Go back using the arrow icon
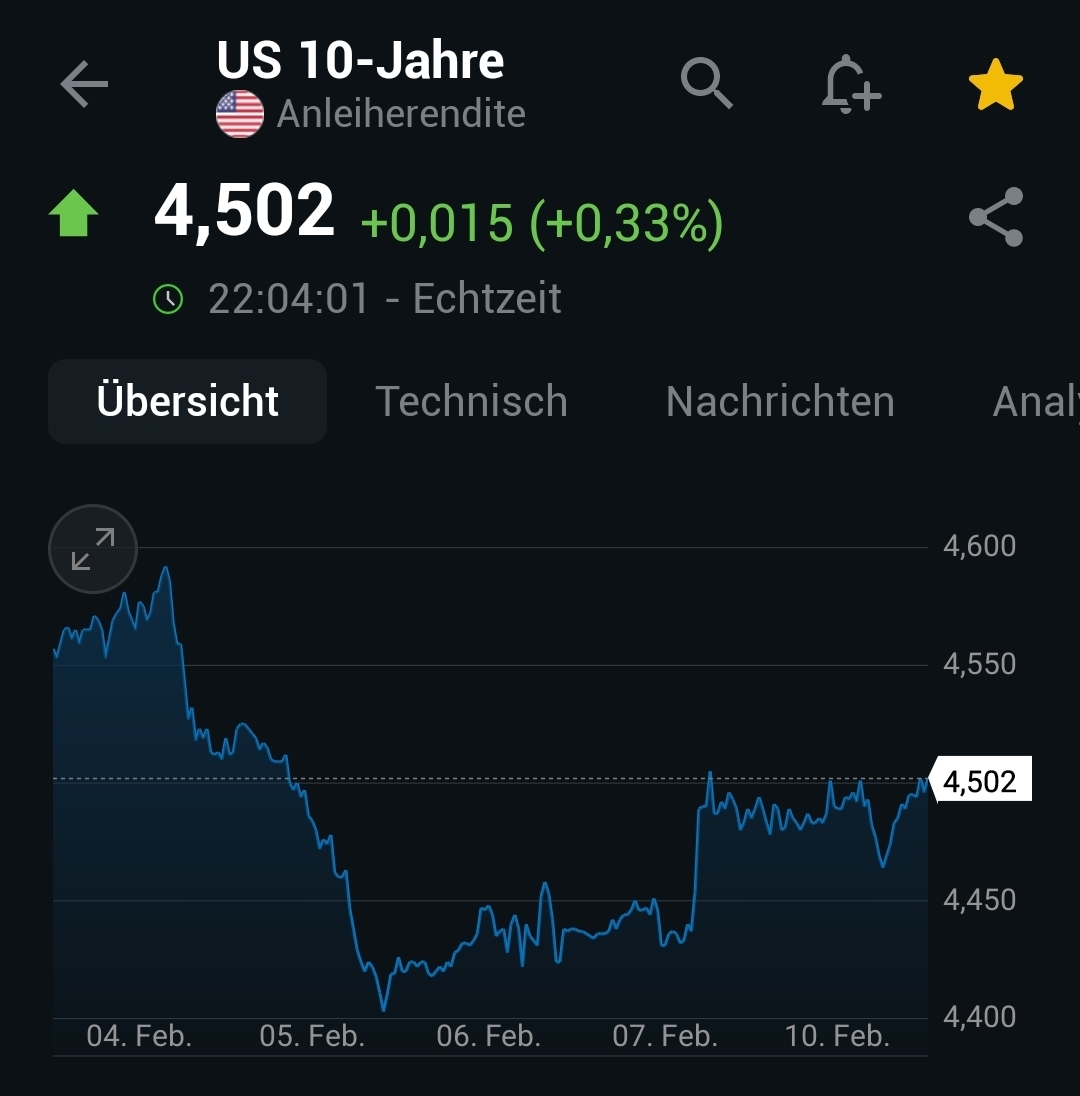Image resolution: width=1080 pixels, height=1096 pixels. tap(84, 85)
